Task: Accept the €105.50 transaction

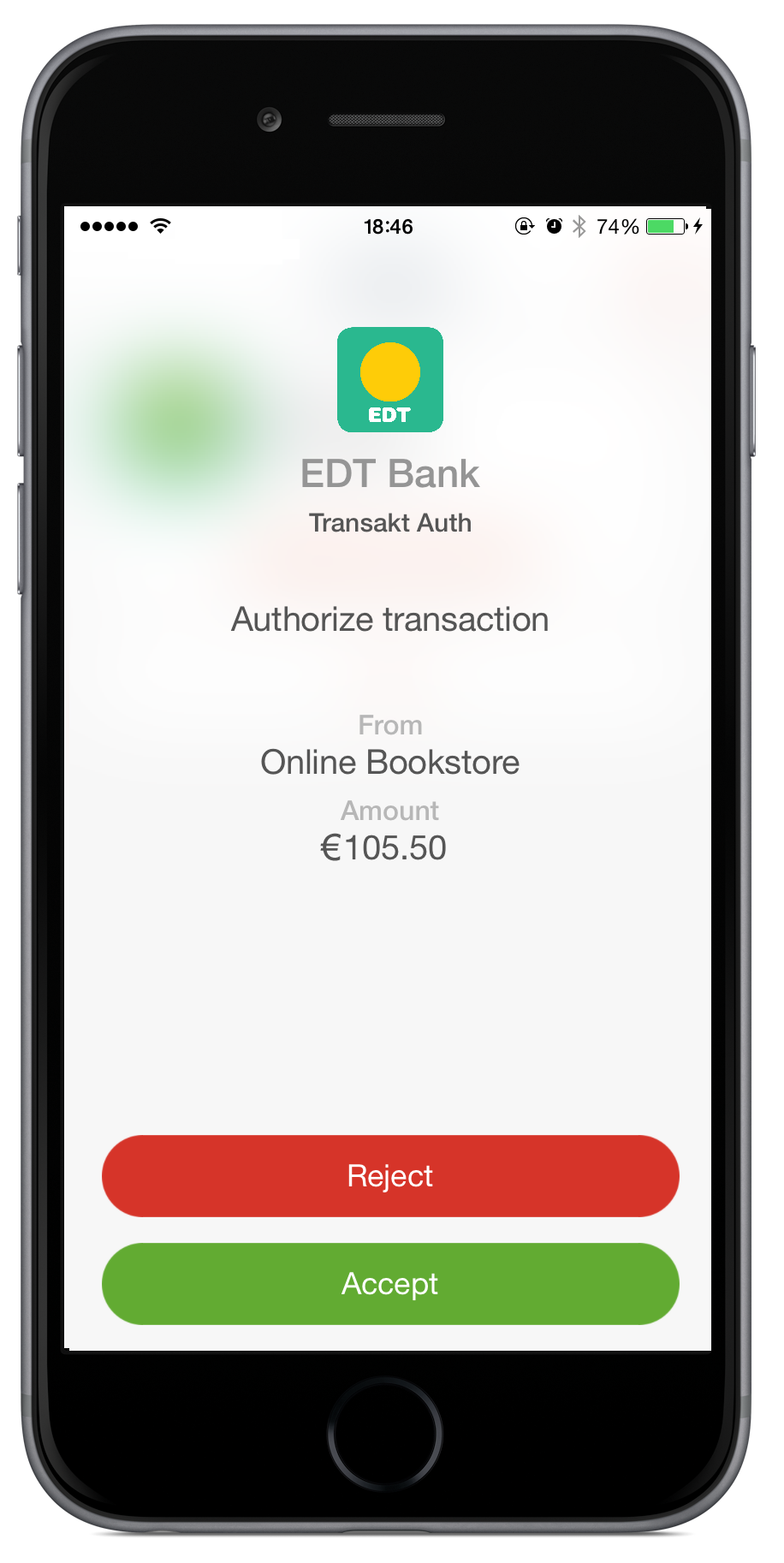Action: pos(390,1283)
